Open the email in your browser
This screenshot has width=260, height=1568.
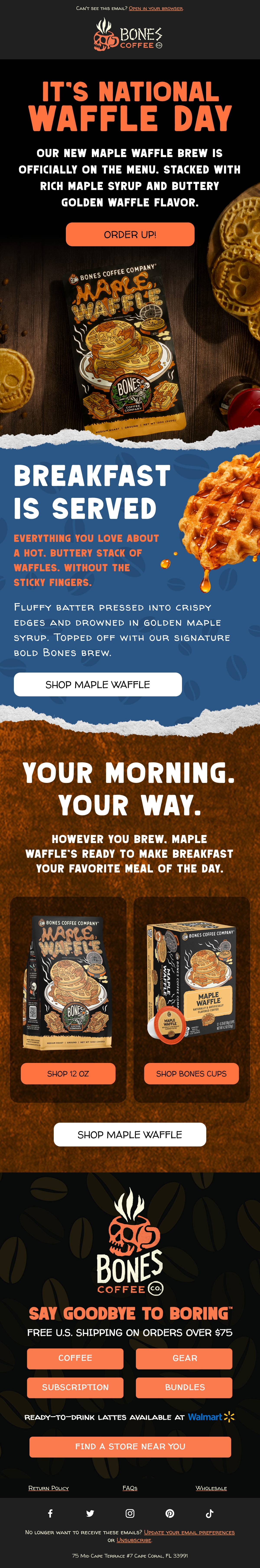point(156,8)
